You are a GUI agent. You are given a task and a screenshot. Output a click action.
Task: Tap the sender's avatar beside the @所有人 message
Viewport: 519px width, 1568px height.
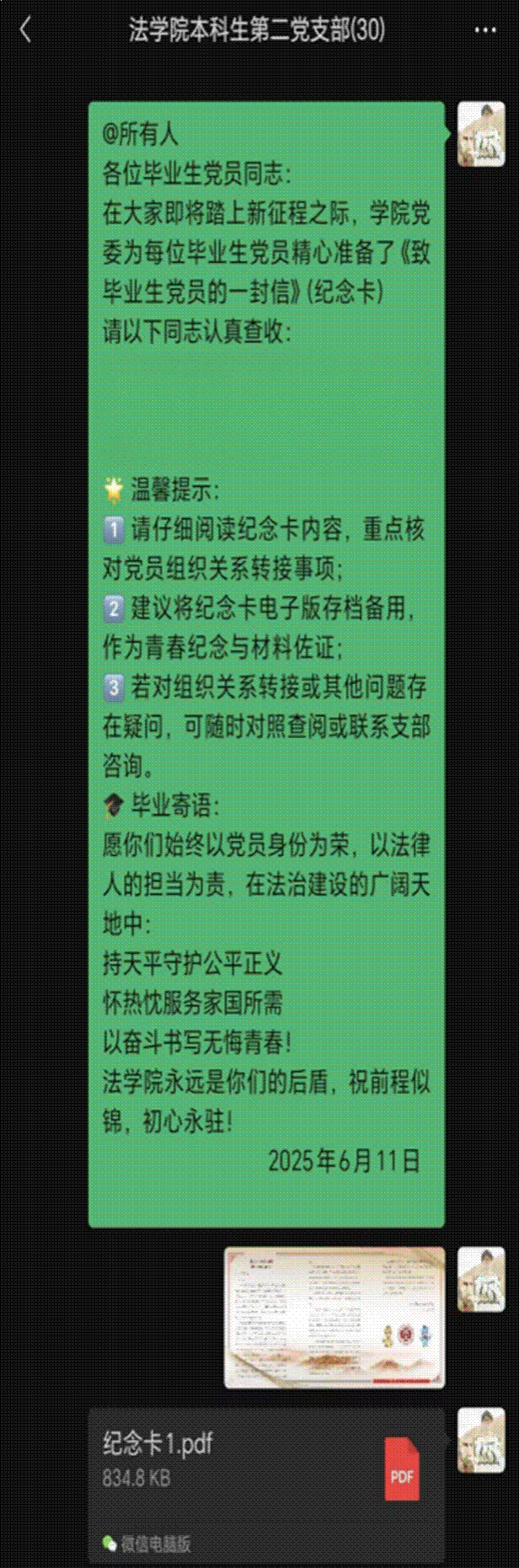[480, 135]
